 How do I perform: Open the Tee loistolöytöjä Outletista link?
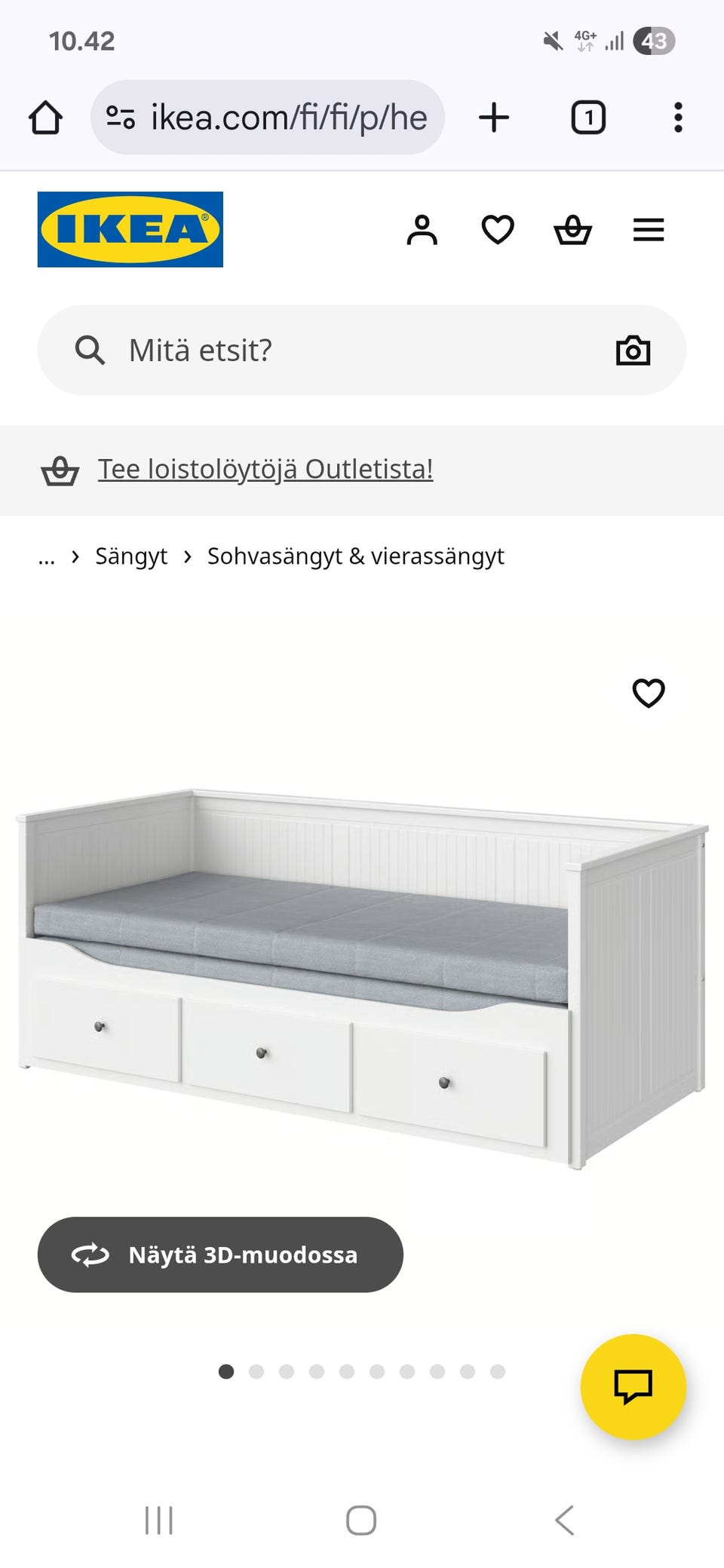click(x=265, y=468)
